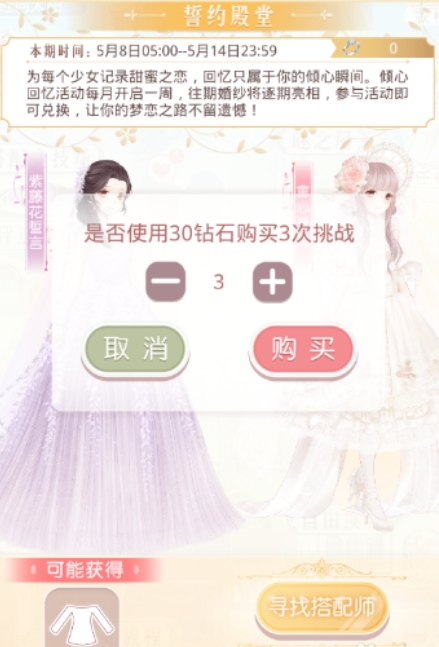Tap 取消 to cancel the purchase
Screen dimensions: 439x647
135,349
